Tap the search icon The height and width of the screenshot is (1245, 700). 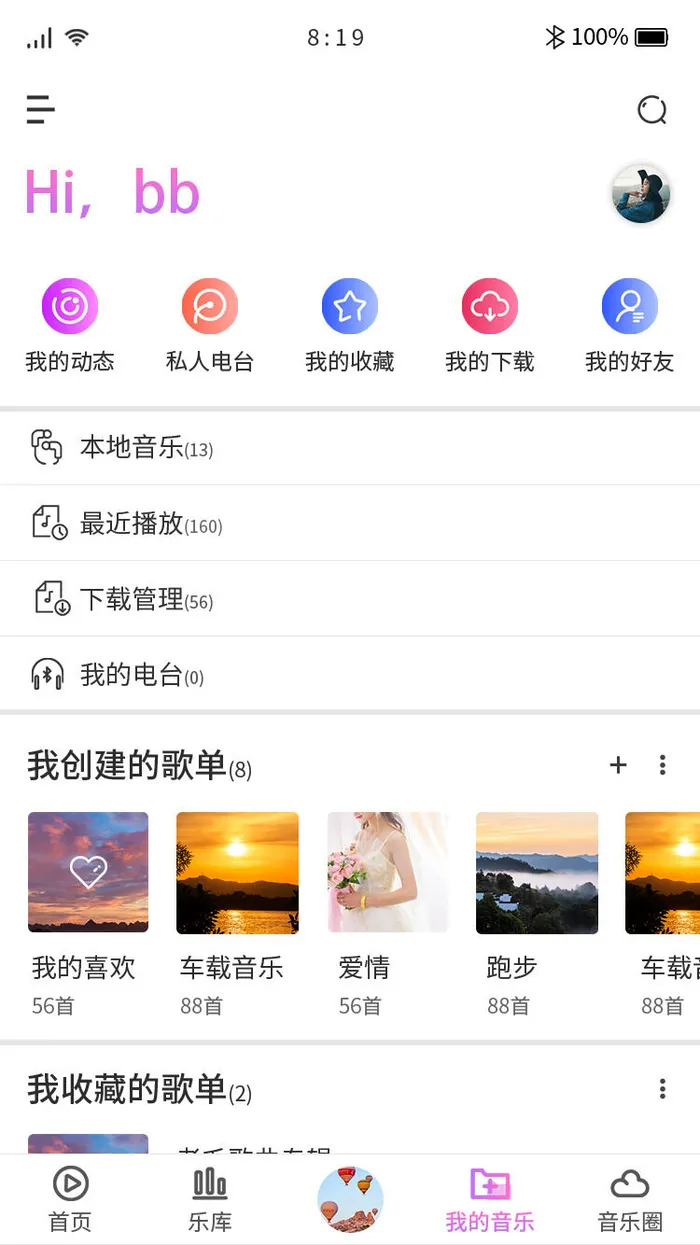click(x=652, y=109)
